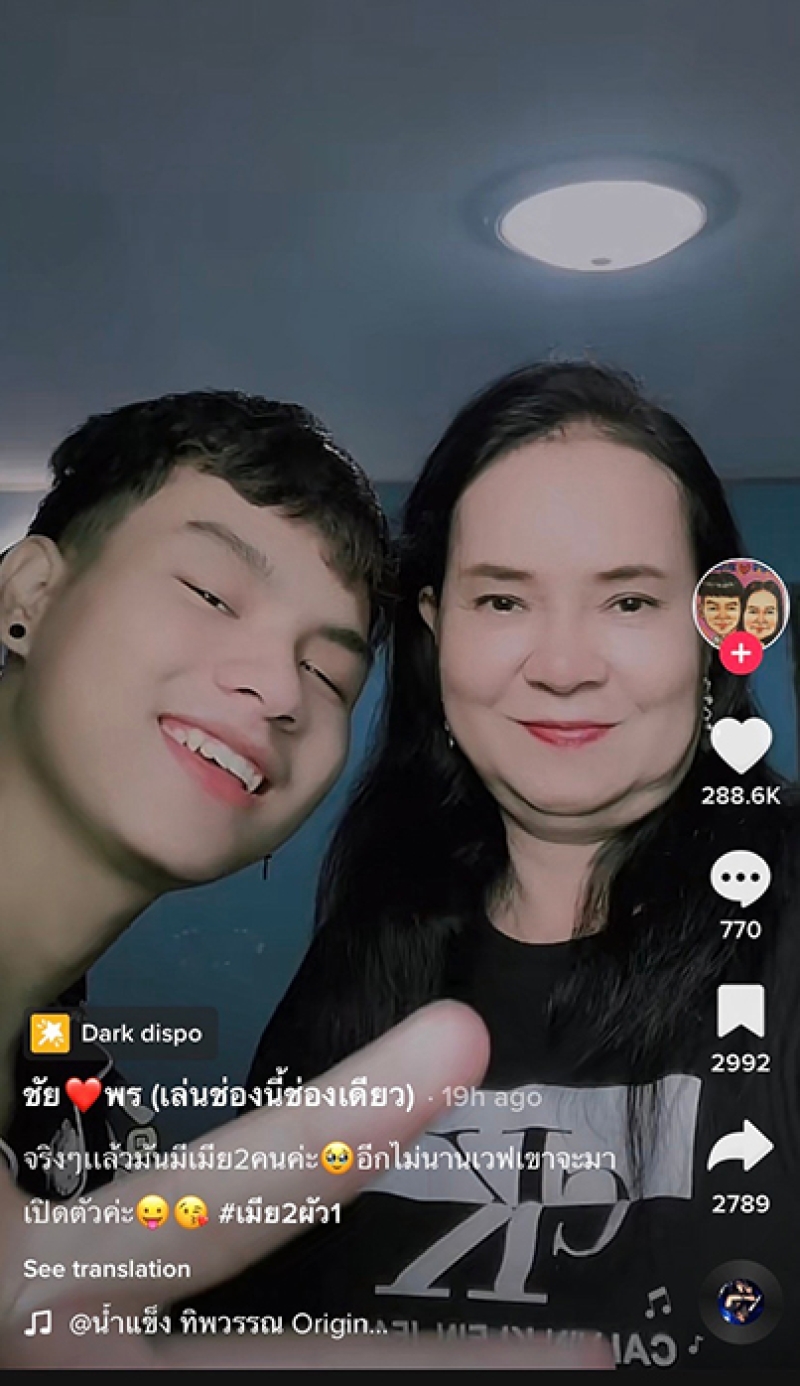Screen dimensions: 800x1386
Task: Like this video with the heart icon
Action: pos(741,745)
